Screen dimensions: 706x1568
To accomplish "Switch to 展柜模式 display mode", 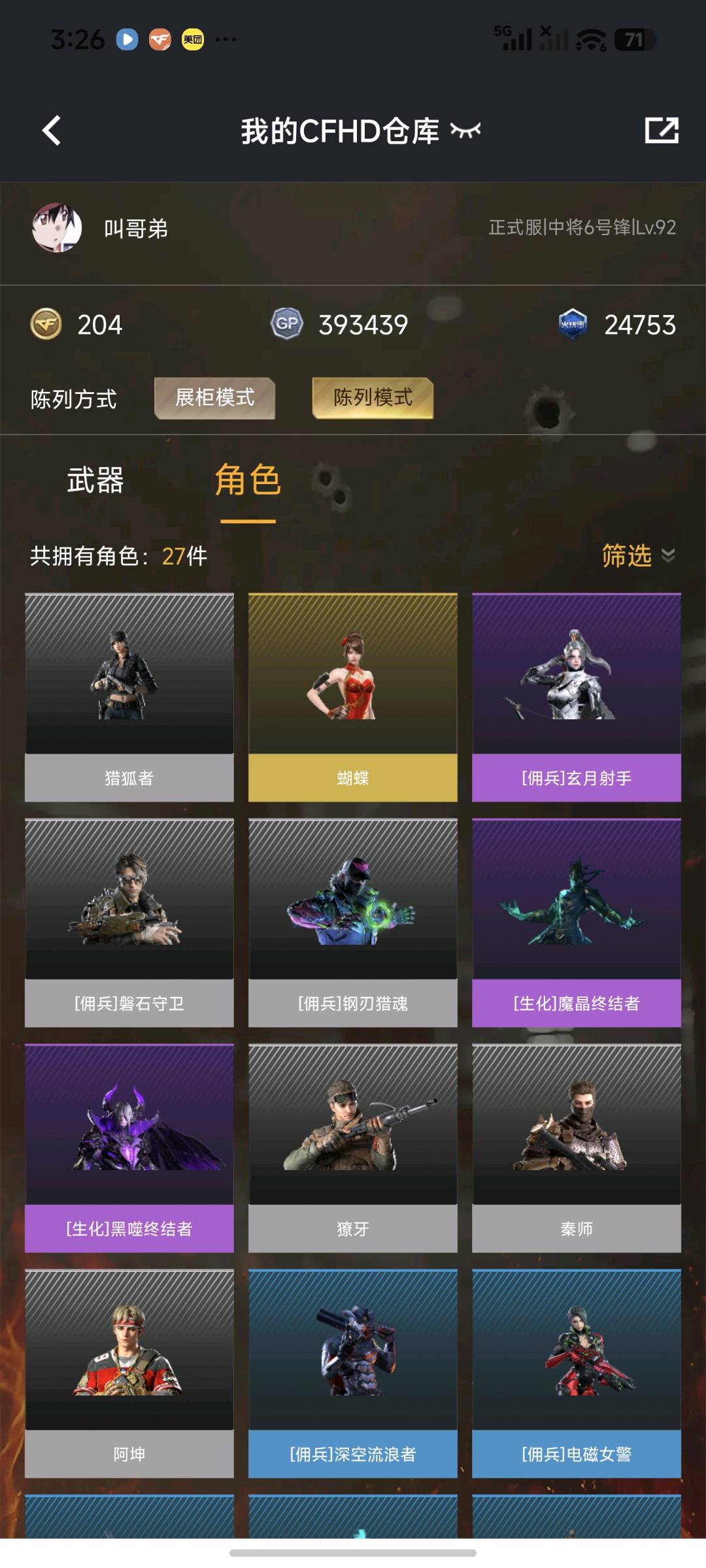I will pyautogui.click(x=214, y=398).
